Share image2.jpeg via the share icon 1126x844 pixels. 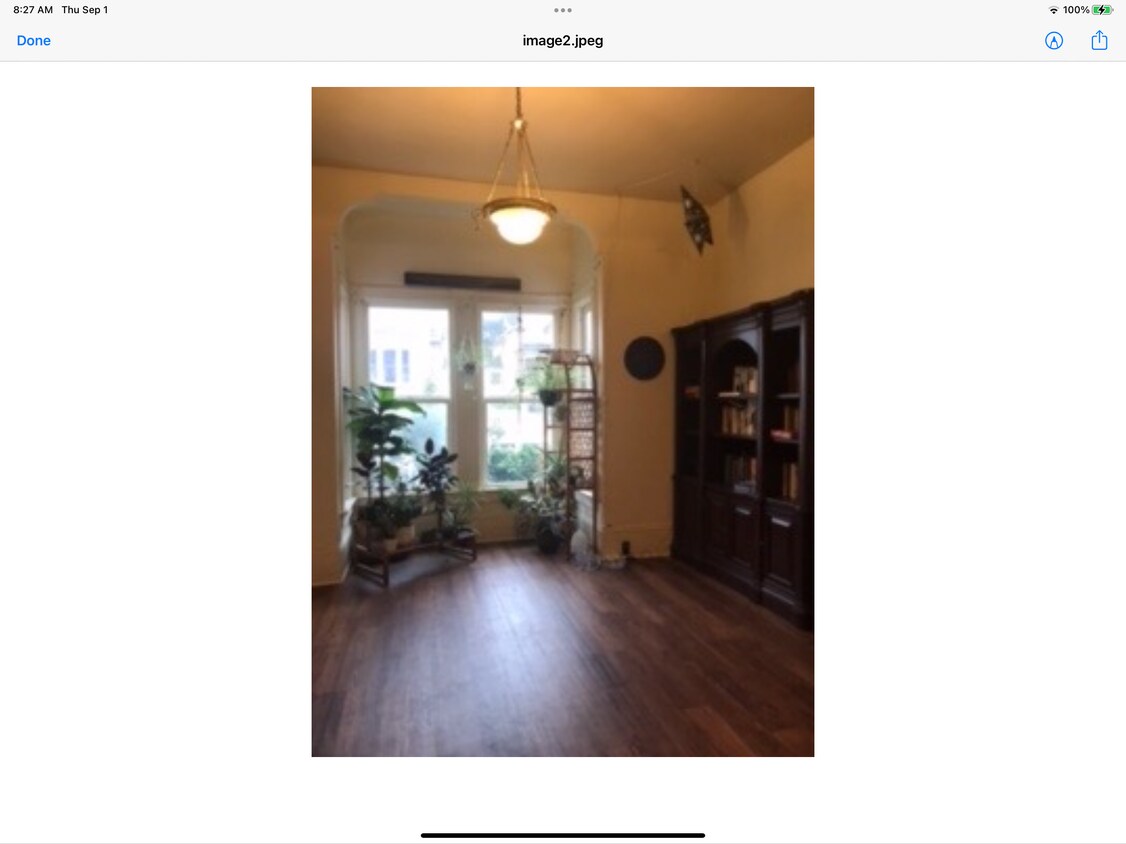click(1099, 40)
